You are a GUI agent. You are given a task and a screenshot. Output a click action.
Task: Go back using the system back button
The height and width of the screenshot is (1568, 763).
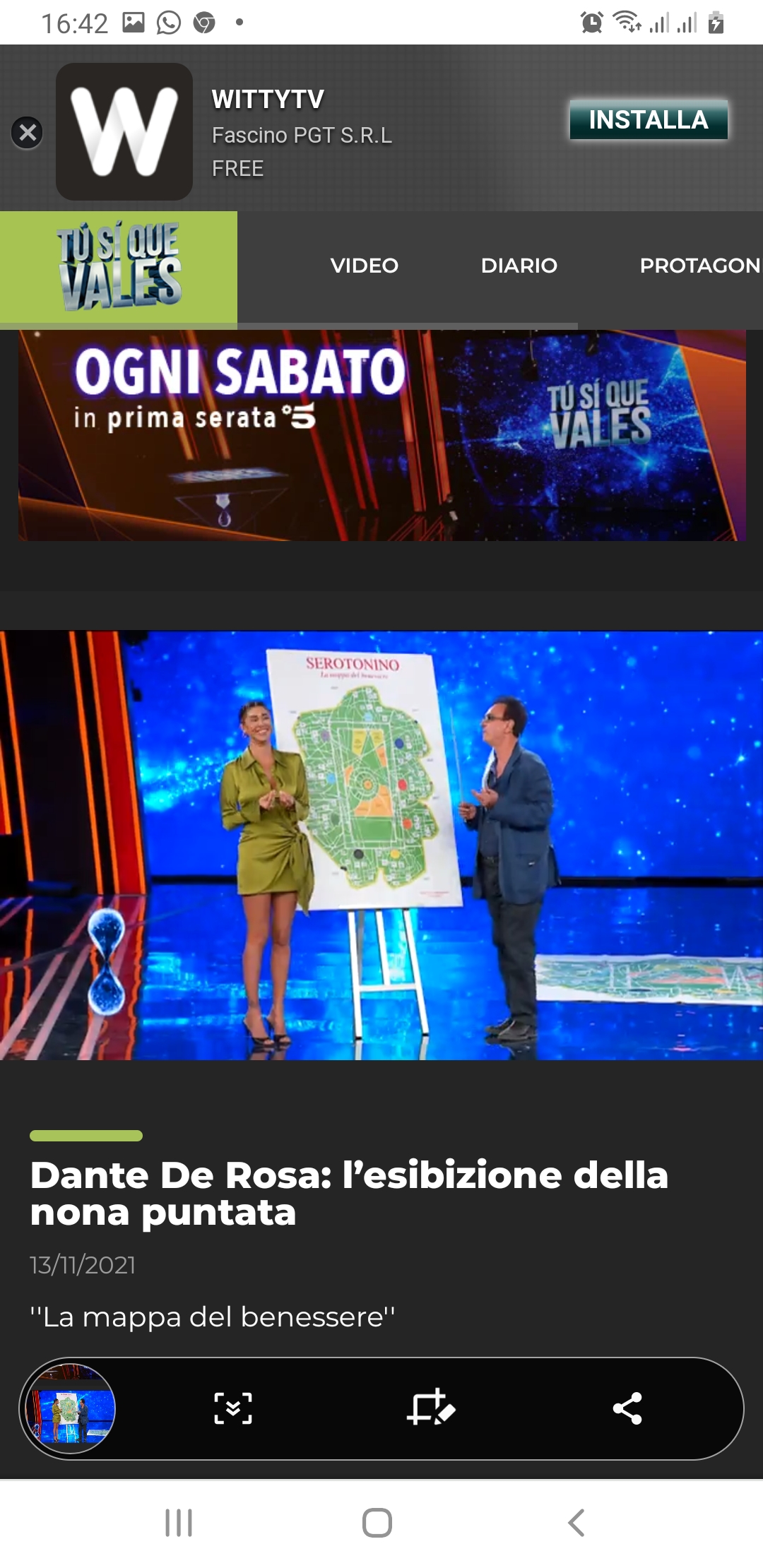coord(576,1523)
